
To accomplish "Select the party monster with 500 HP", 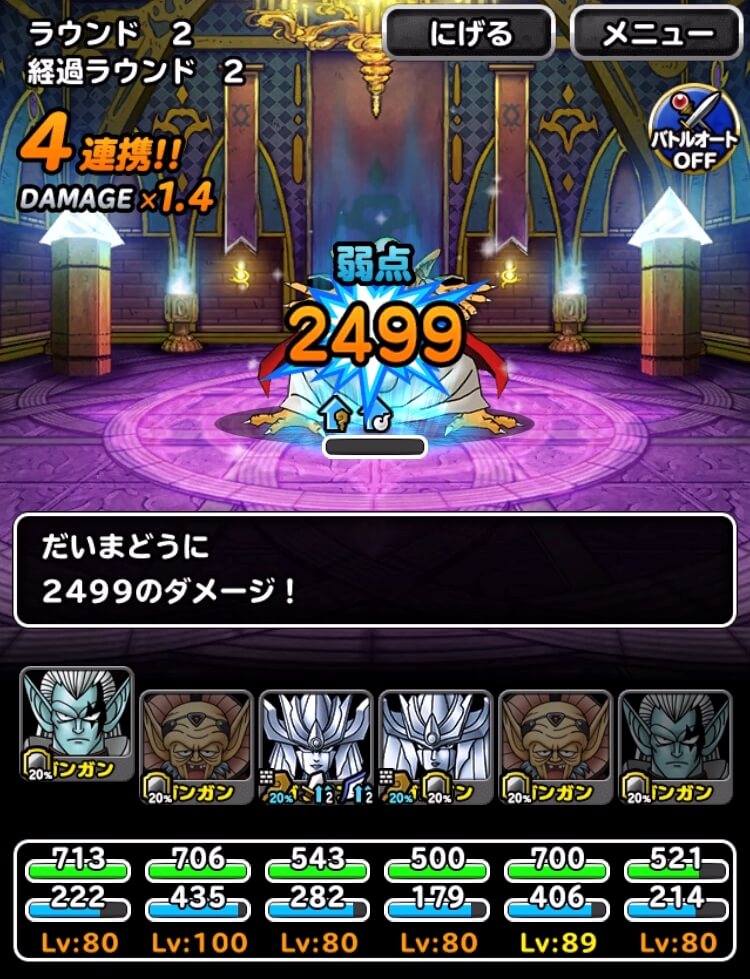I will point(436,746).
